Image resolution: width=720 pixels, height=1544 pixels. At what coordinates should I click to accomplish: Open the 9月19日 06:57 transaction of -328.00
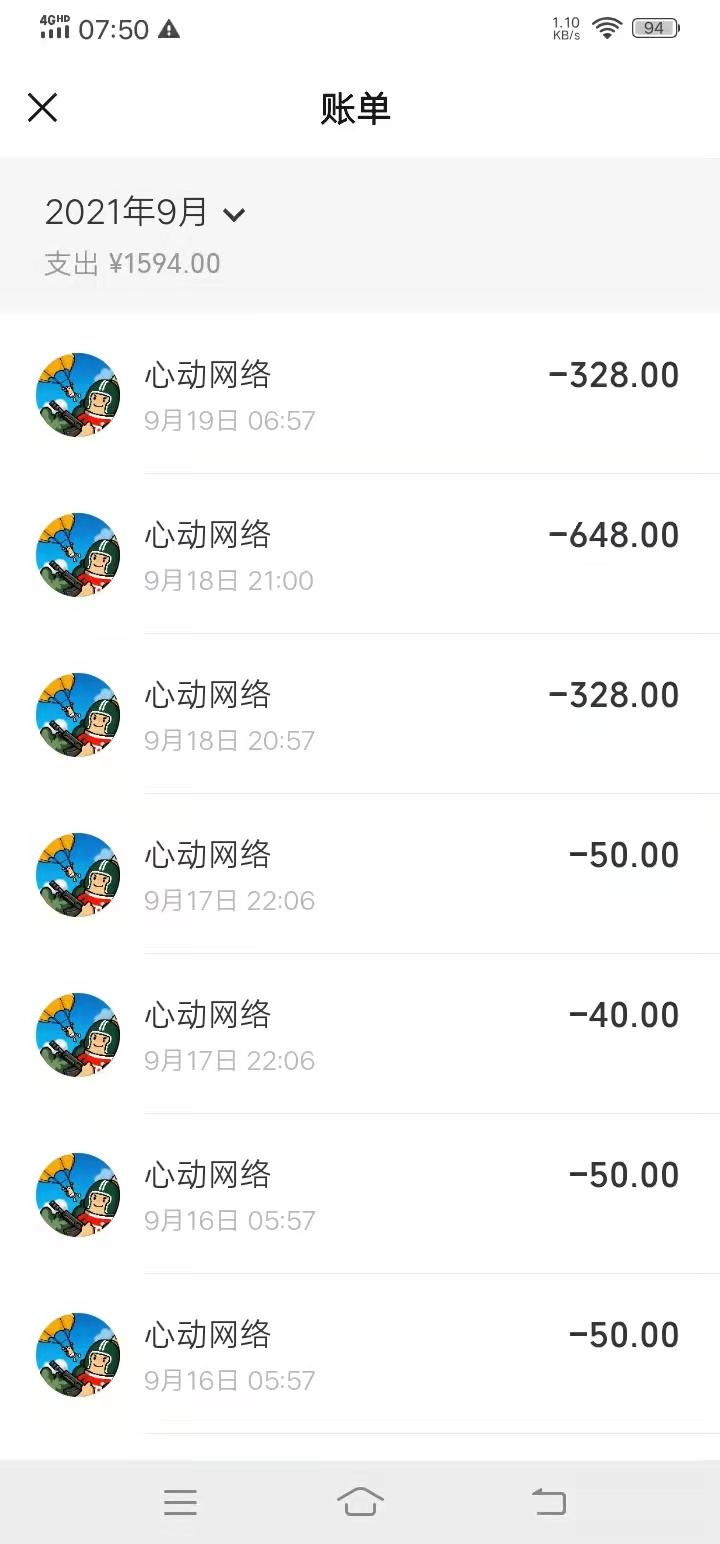pos(360,395)
